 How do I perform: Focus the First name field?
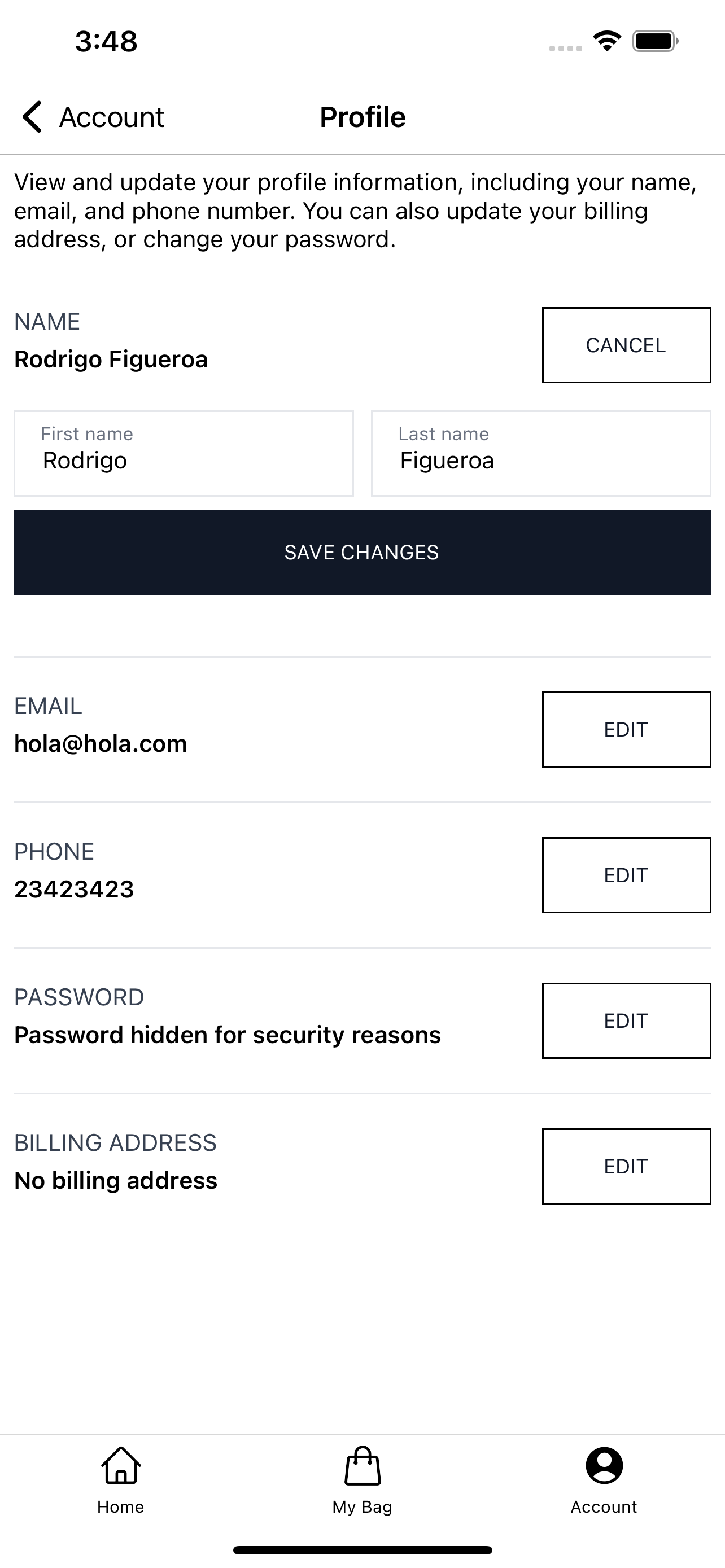[x=184, y=453]
